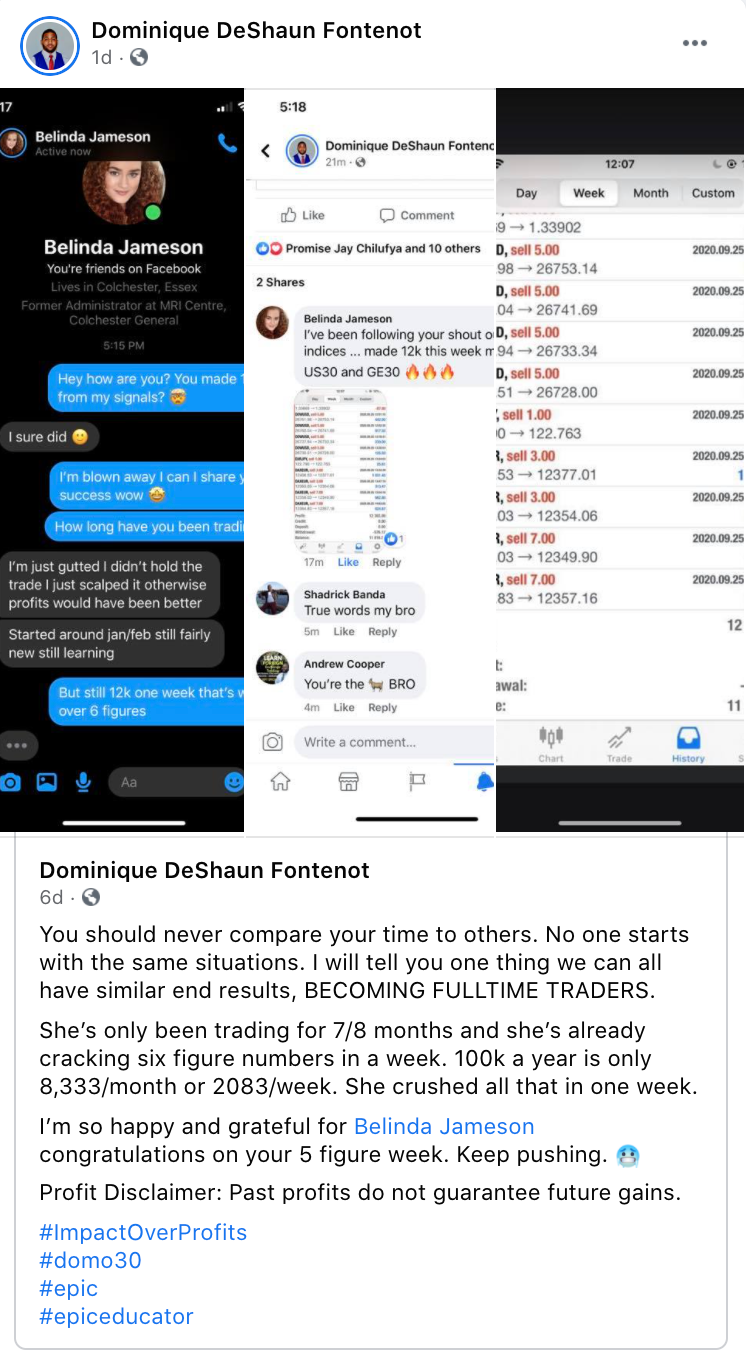Open the Facebook comments screenshot photo
This screenshot has width=746, height=1366.
370,460
